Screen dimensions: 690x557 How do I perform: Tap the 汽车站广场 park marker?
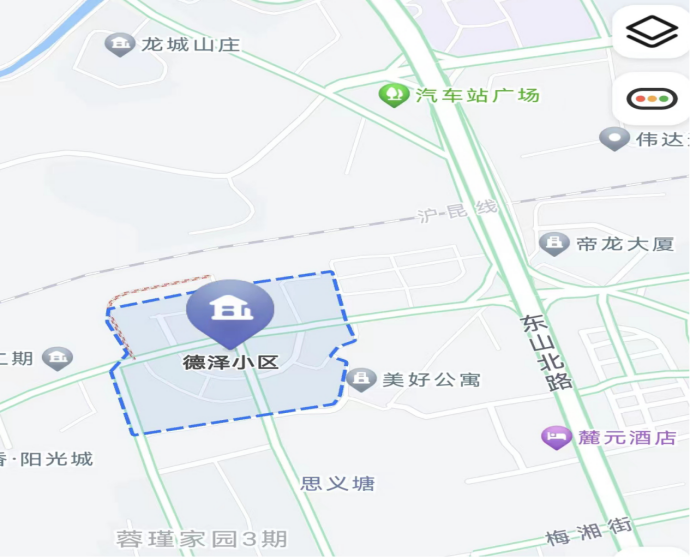coord(394,96)
